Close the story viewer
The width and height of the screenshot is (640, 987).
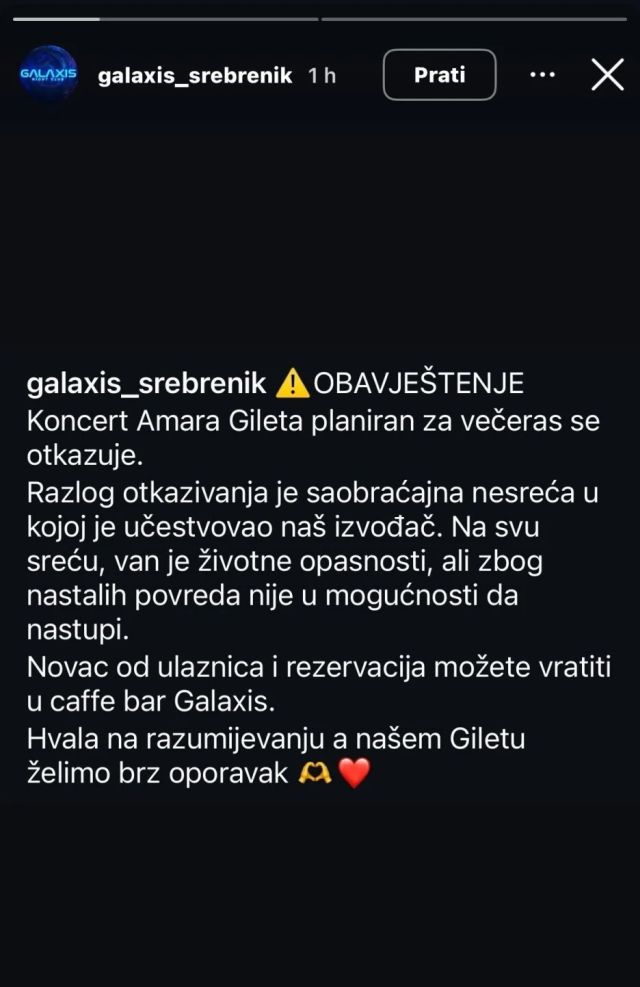point(607,75)
